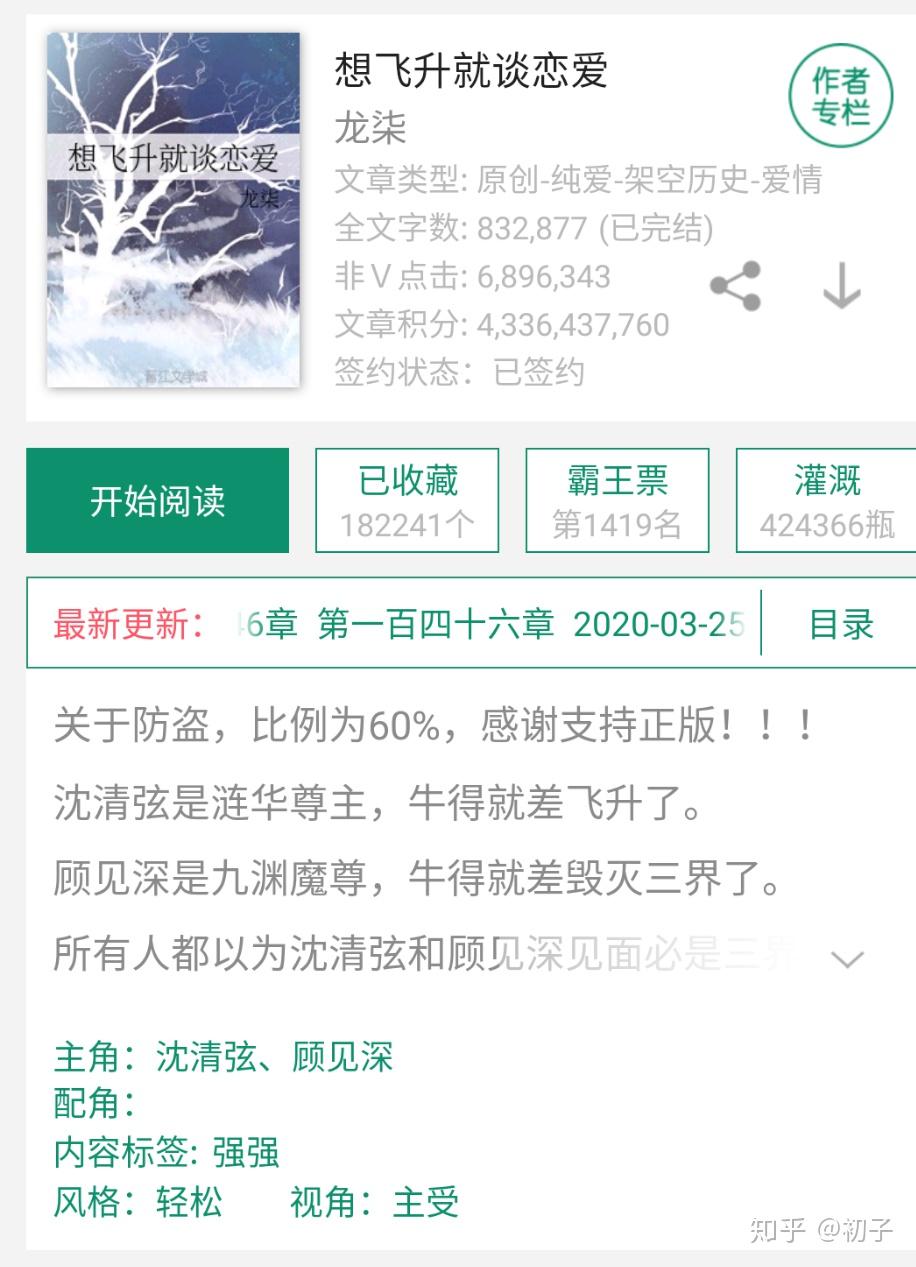The width and height of the screenshot is (916, 1267).
Task: View the novel cover thumbnail
Action: click(172, 211)
